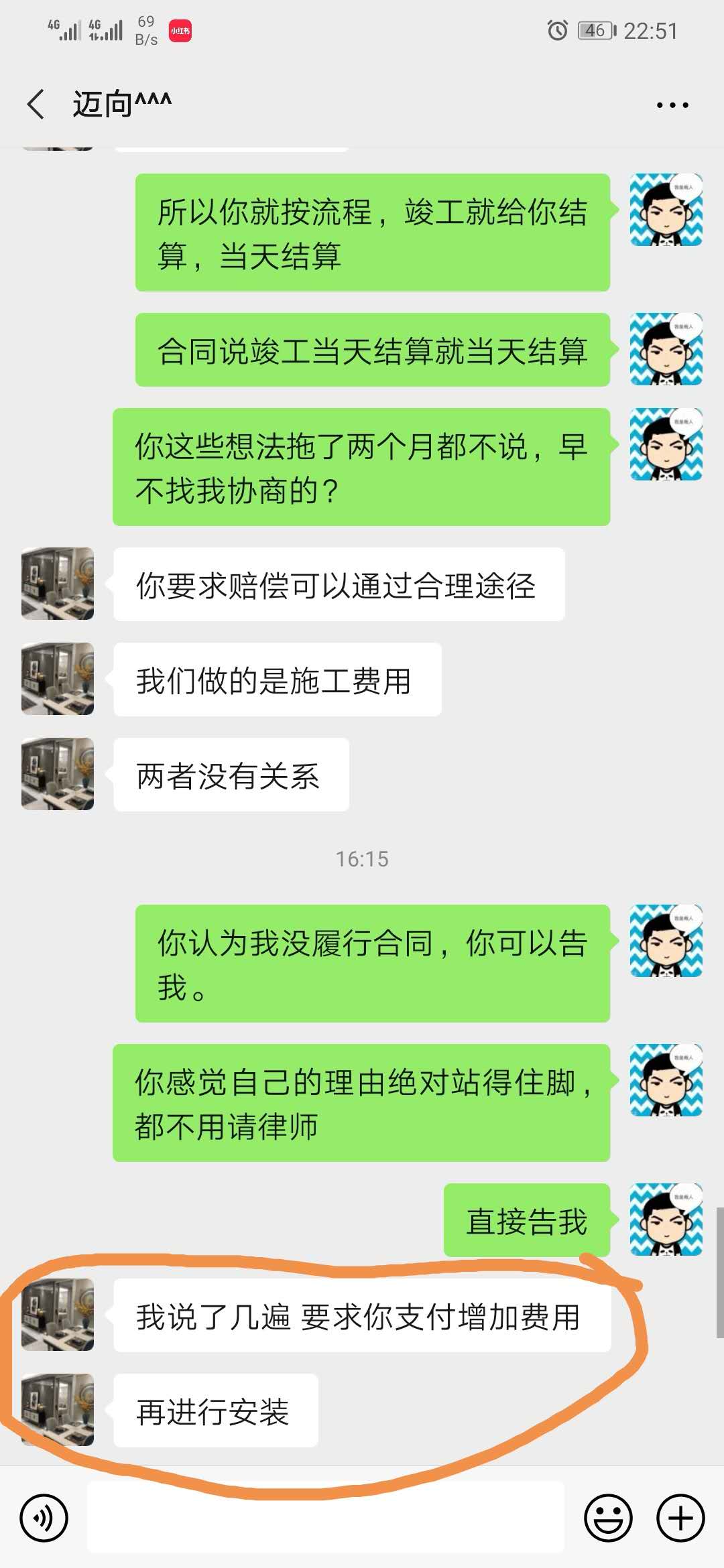Screen dimensions: 724x1568
Task: Open sender's avatar beside "两者没有关系"
Action: 58,774
